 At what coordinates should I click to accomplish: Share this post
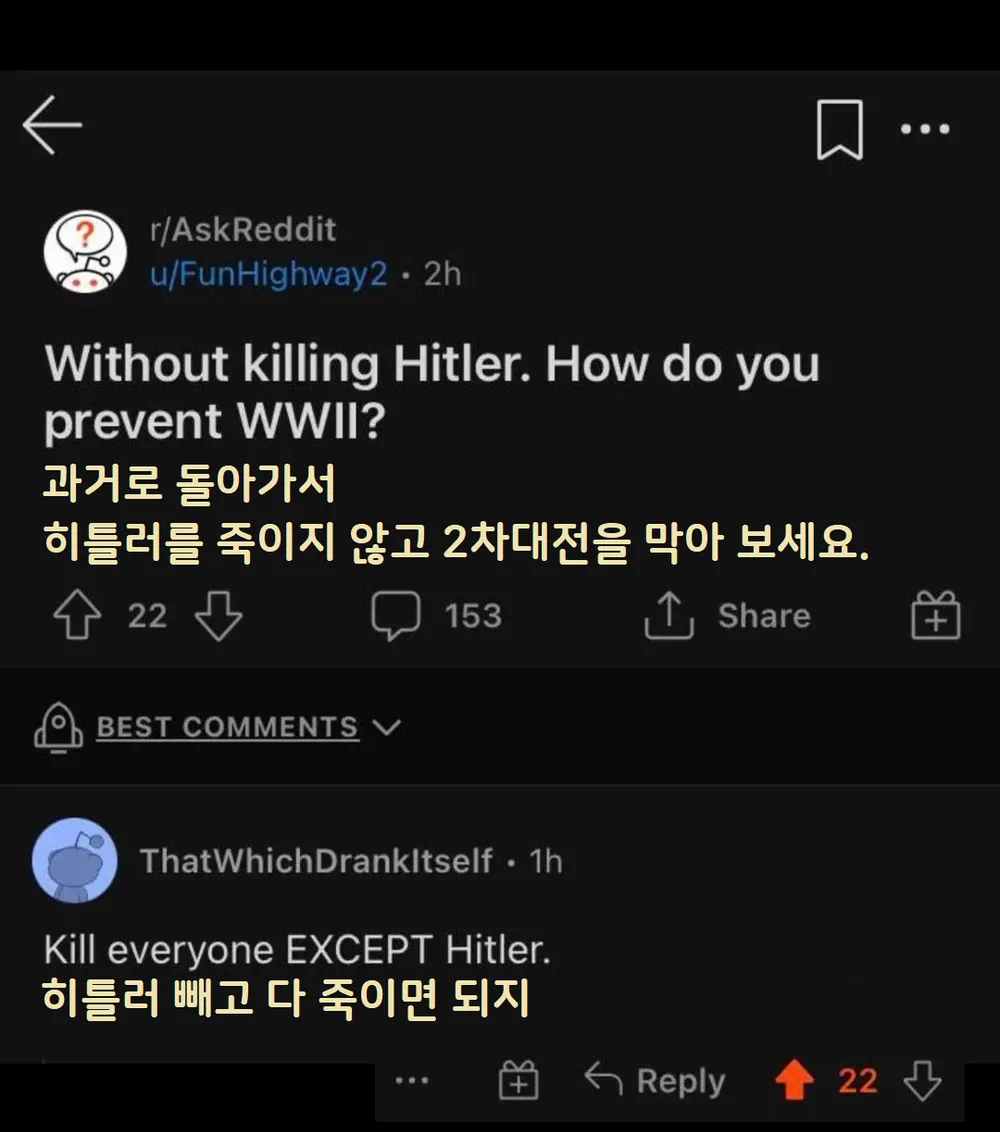[727, 616]
